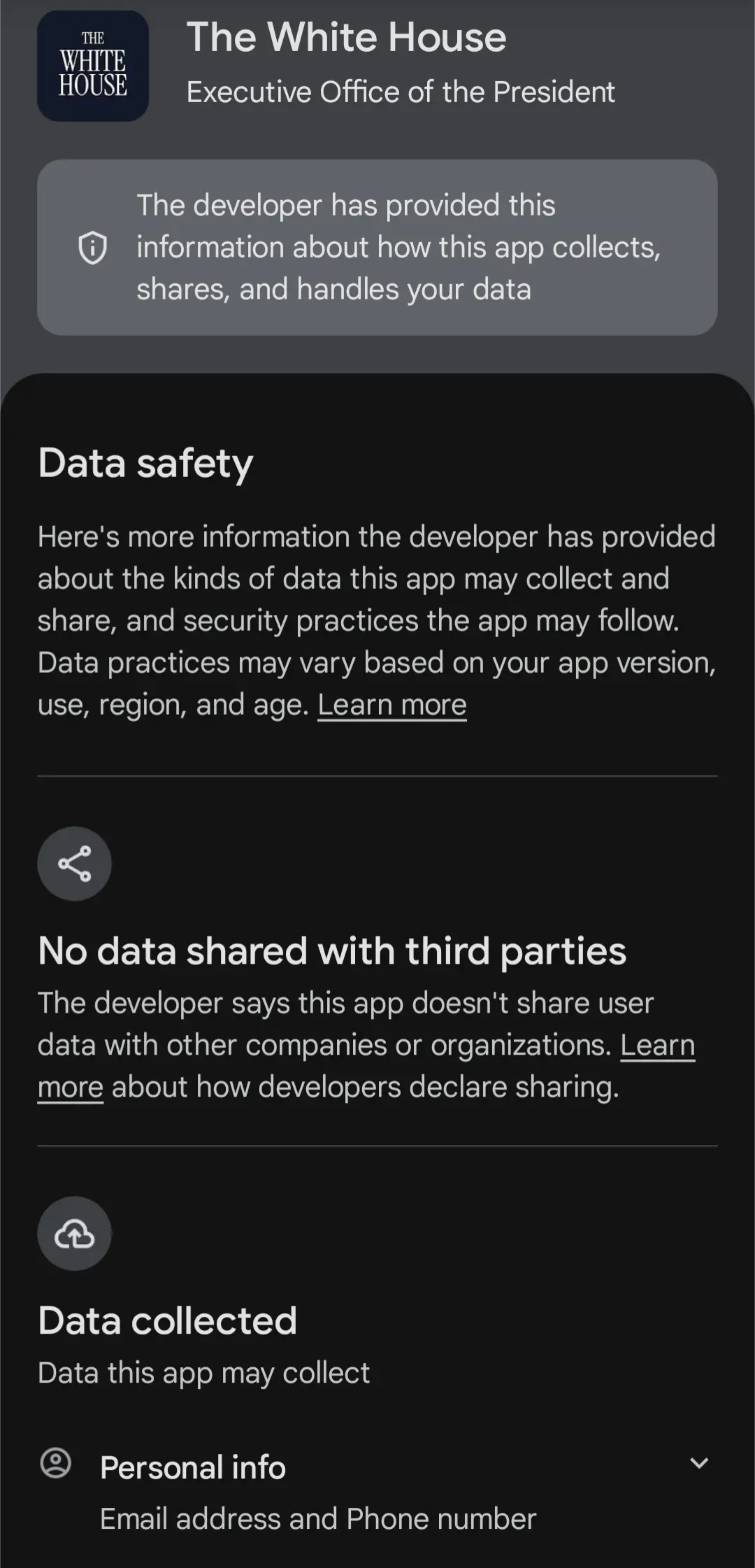Open Learn more about how developers declare sharing

[x=656, y=1045]
